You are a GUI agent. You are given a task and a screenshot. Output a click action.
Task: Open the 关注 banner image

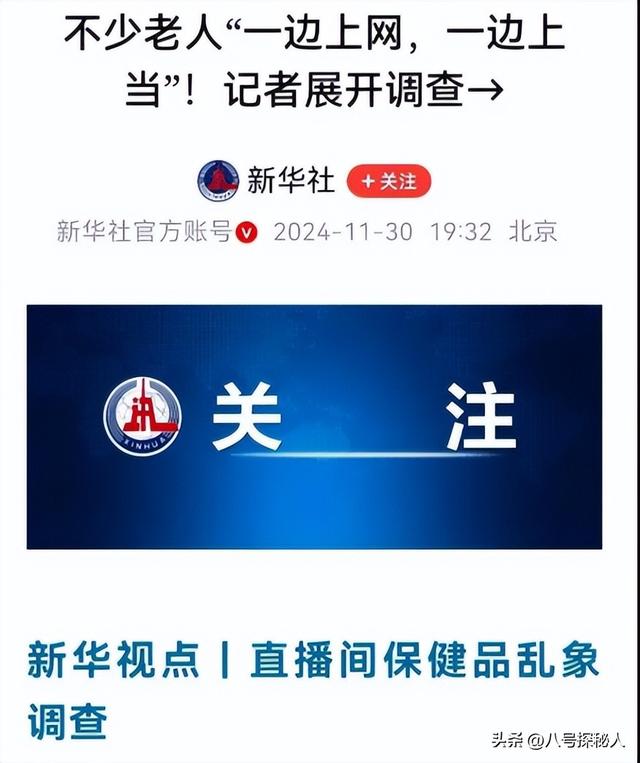click(x=314, y=427)
